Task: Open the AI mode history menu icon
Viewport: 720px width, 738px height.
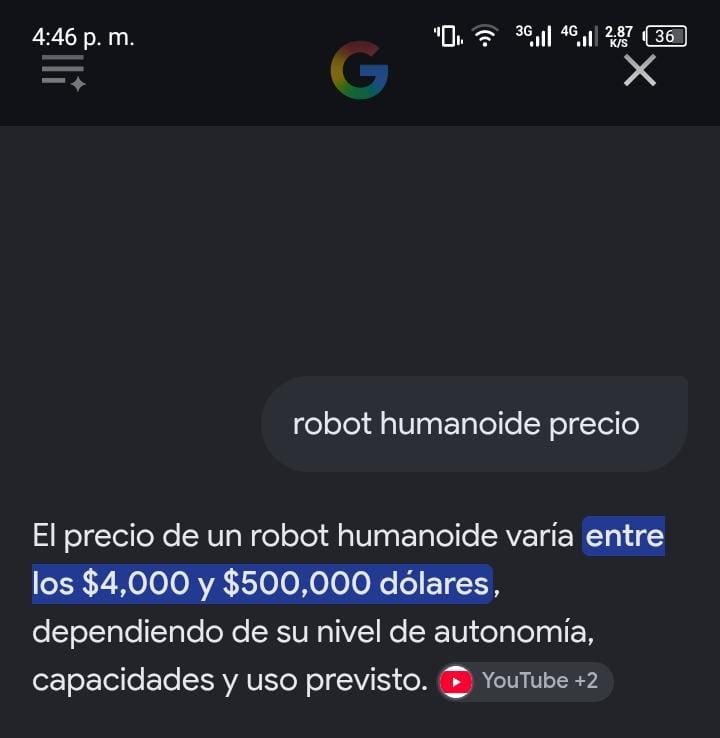Action: 64,72
